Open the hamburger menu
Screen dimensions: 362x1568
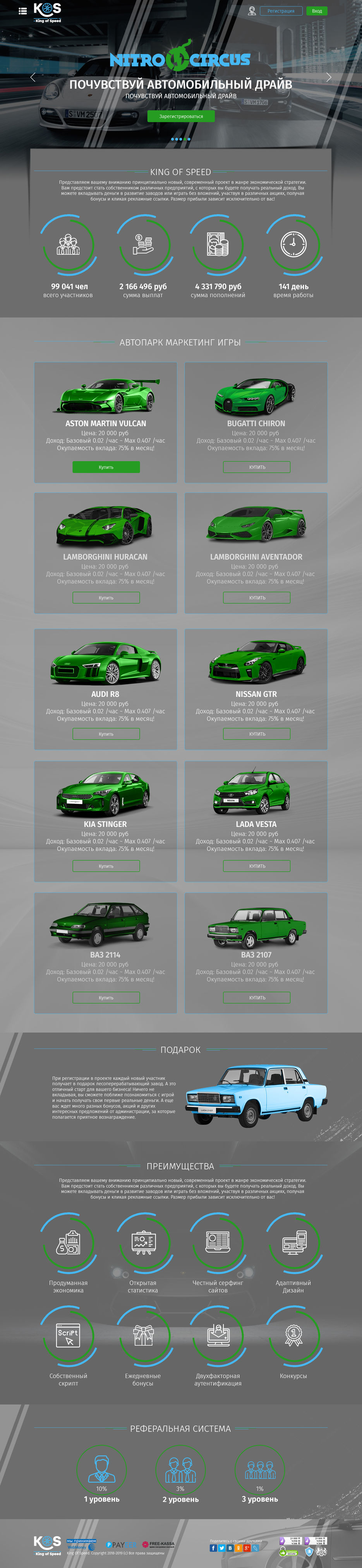click(x=23, y=11)
